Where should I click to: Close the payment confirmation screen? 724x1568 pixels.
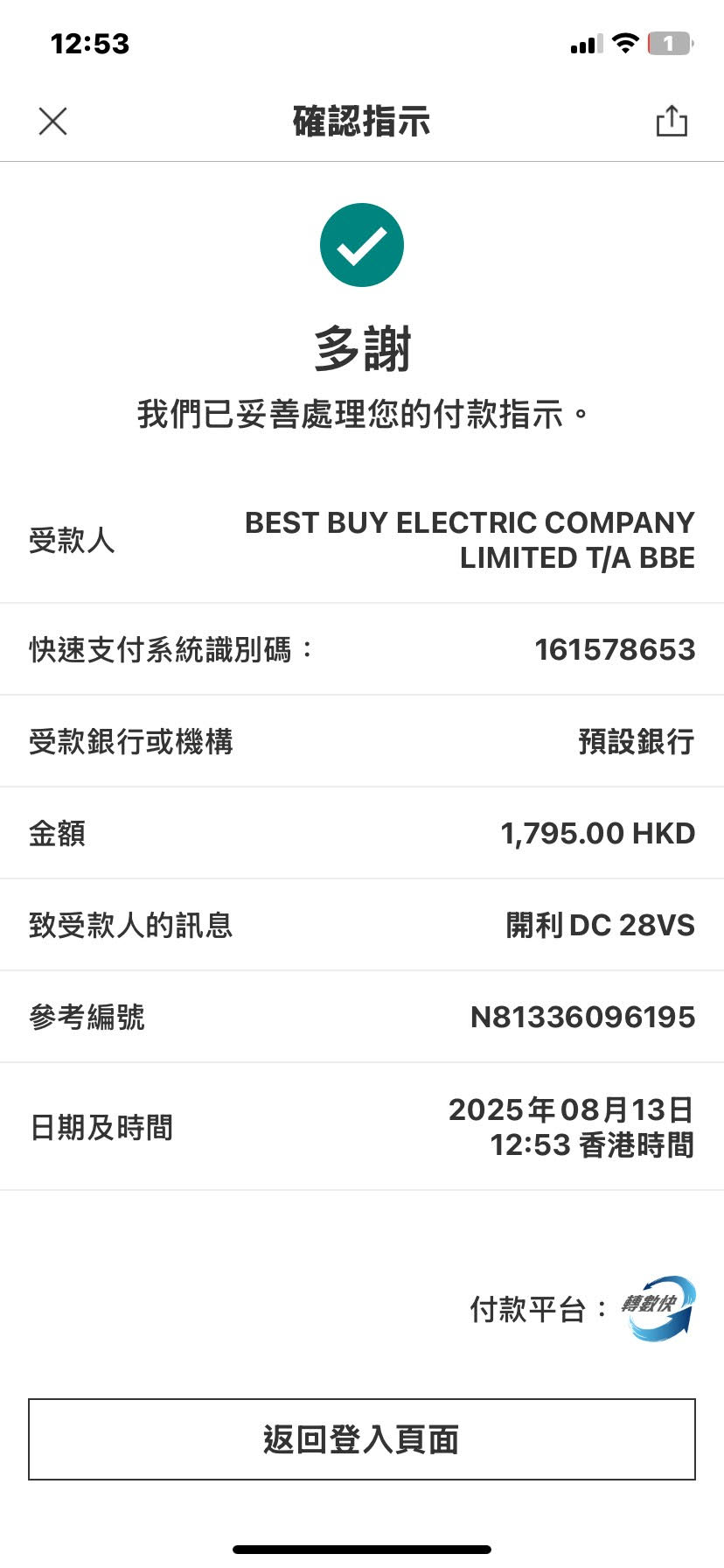tap(53, 122)
